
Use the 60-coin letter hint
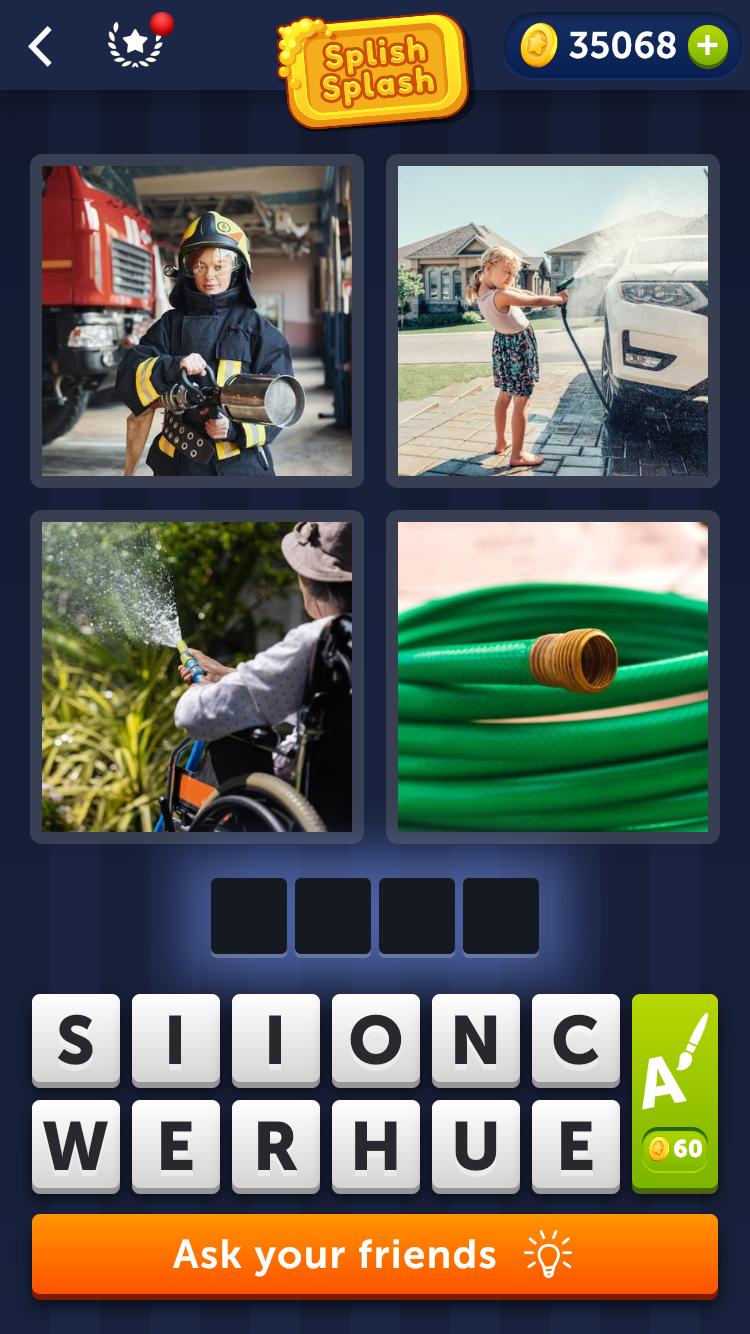point(675,1093)
